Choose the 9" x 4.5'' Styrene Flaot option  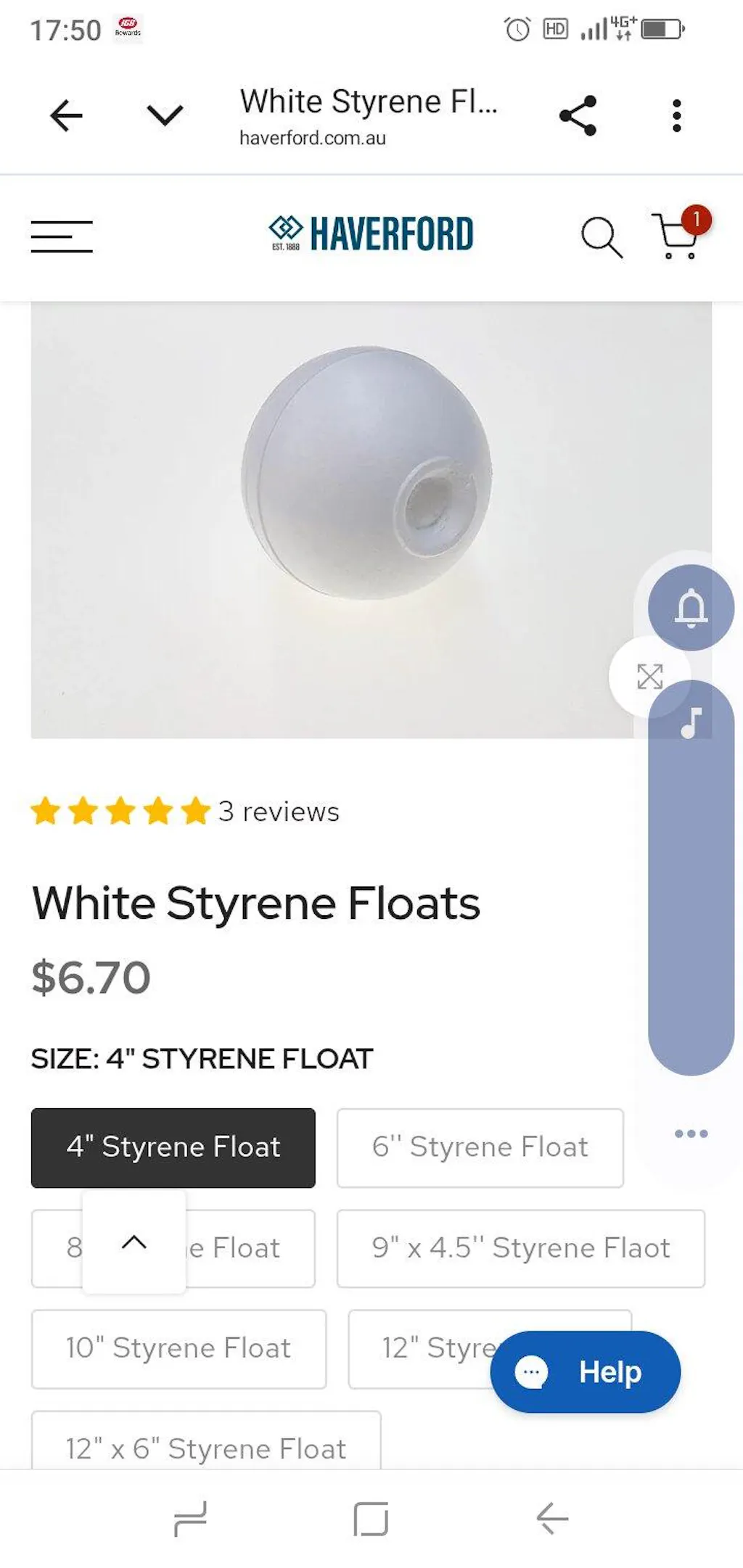point(520,1247)
